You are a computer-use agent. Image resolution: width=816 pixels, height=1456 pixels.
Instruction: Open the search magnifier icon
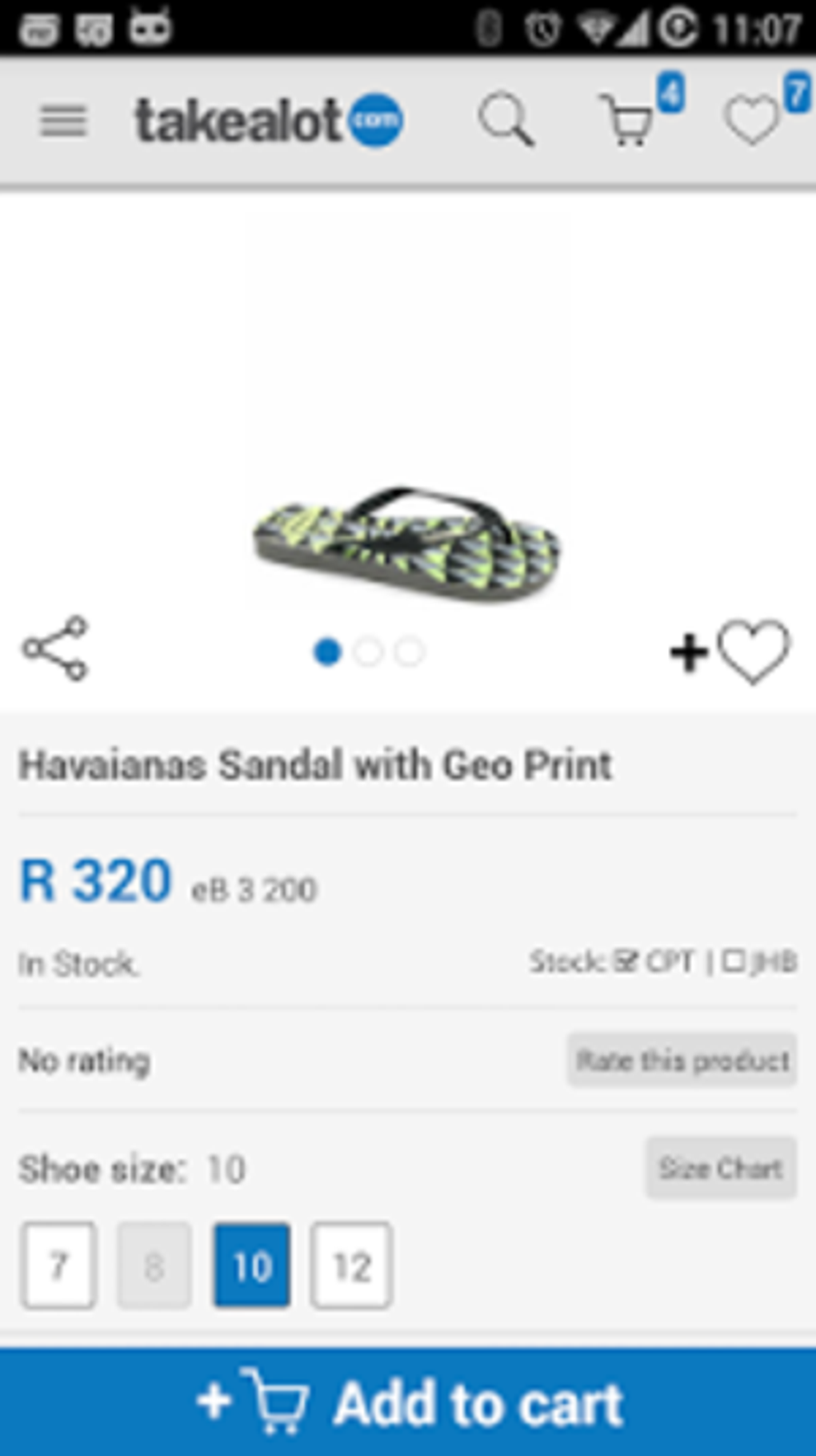point(506,121)
